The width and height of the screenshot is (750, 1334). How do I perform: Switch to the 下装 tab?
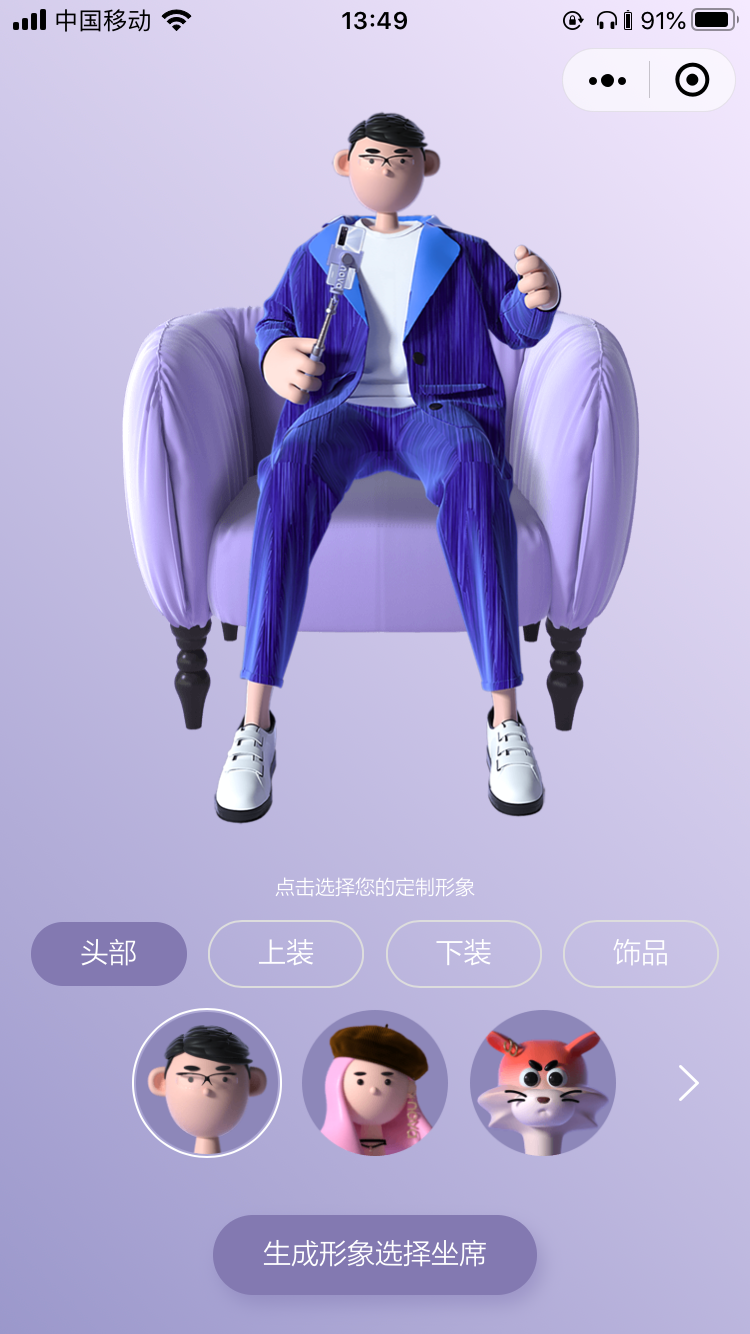(x=464, y=953)
